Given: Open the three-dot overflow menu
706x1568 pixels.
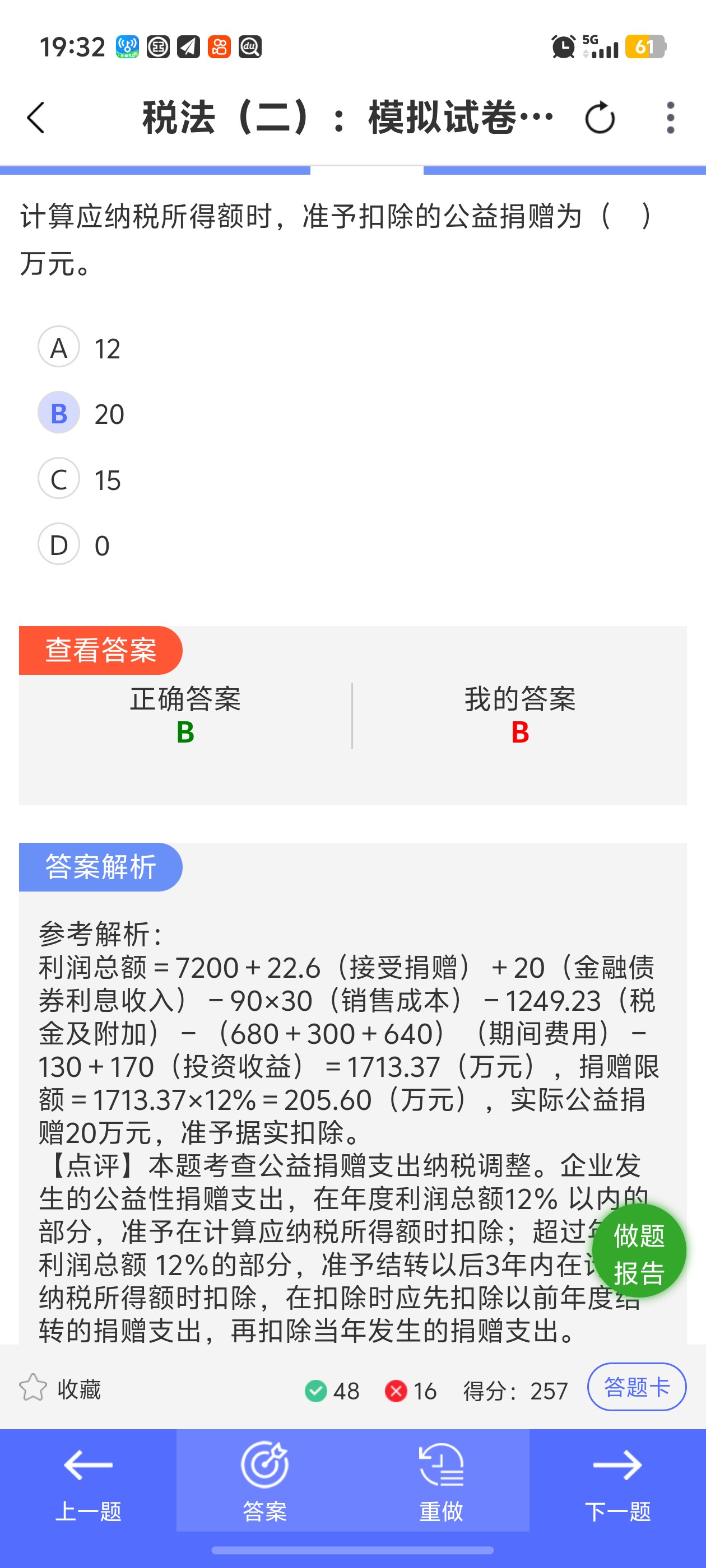Looking at the screenshot, I should coord(670,118).
